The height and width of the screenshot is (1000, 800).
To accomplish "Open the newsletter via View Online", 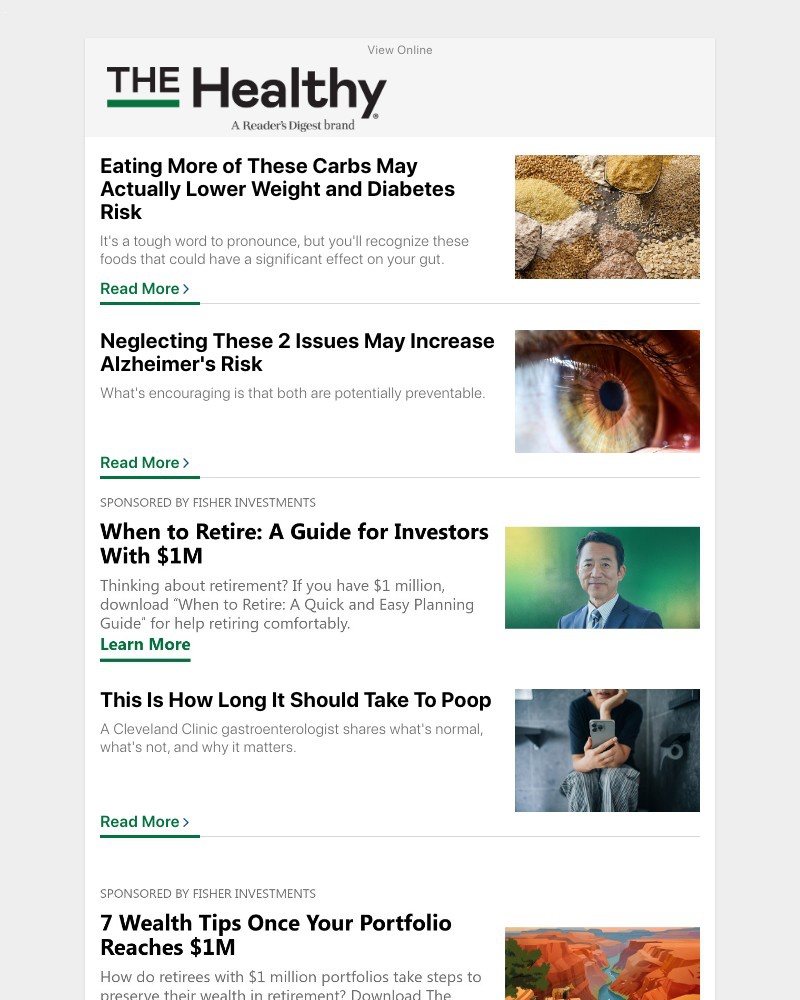I will tap(399, 49).
